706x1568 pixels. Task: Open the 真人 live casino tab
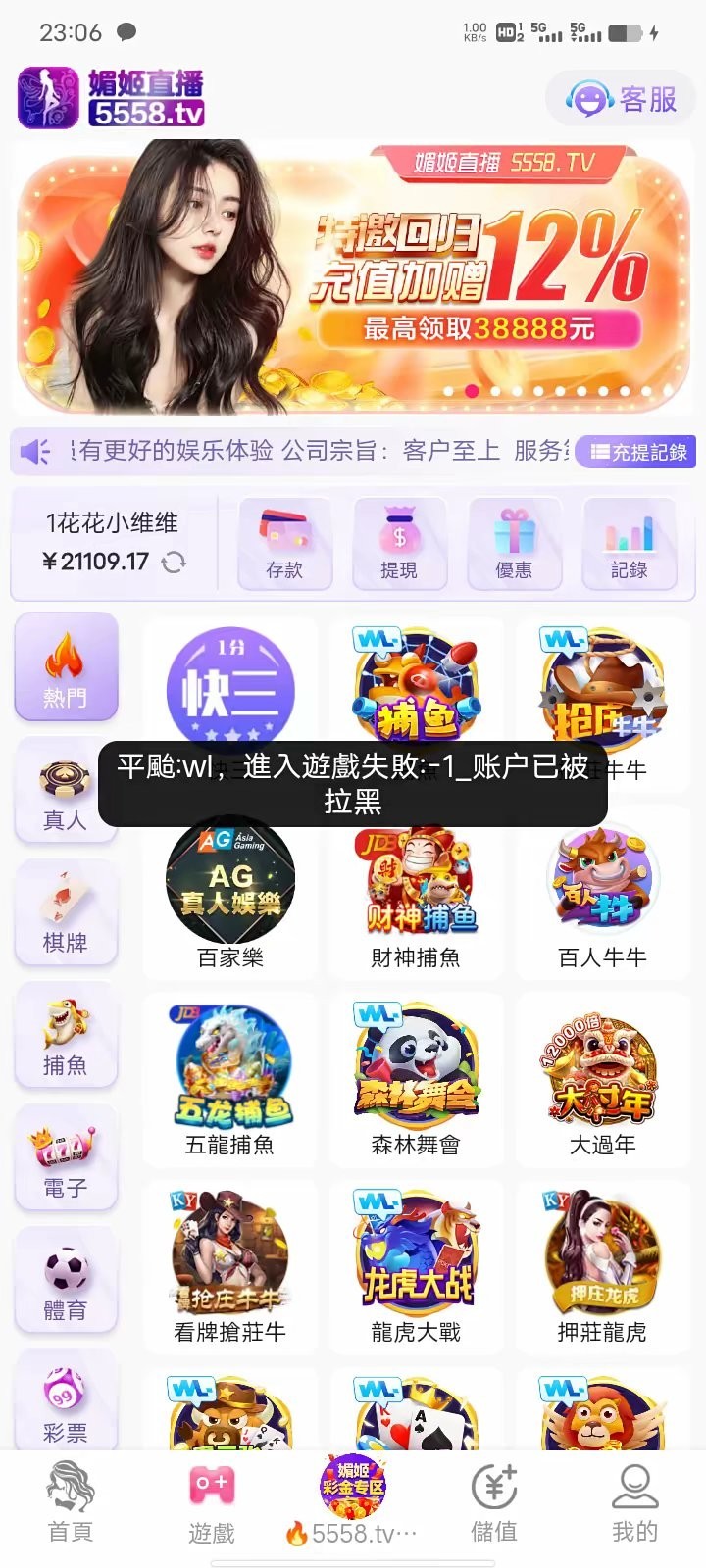click(65, 791)
